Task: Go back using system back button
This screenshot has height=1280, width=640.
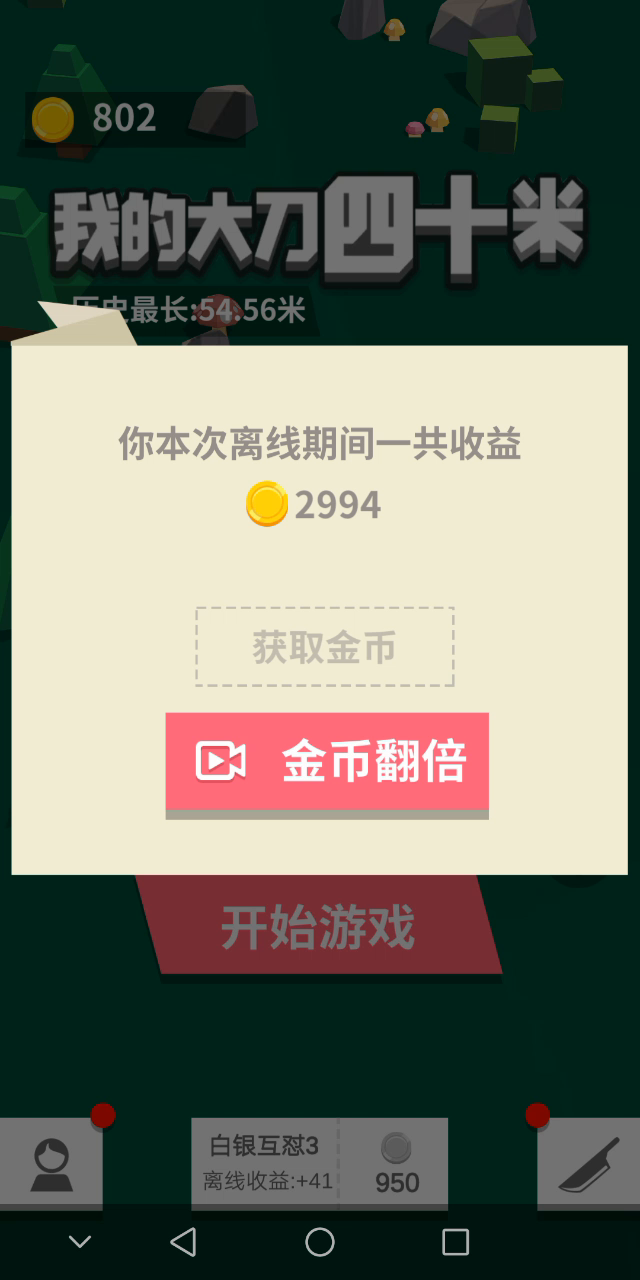Action: pyautogui.click(x=183, y=1242)
